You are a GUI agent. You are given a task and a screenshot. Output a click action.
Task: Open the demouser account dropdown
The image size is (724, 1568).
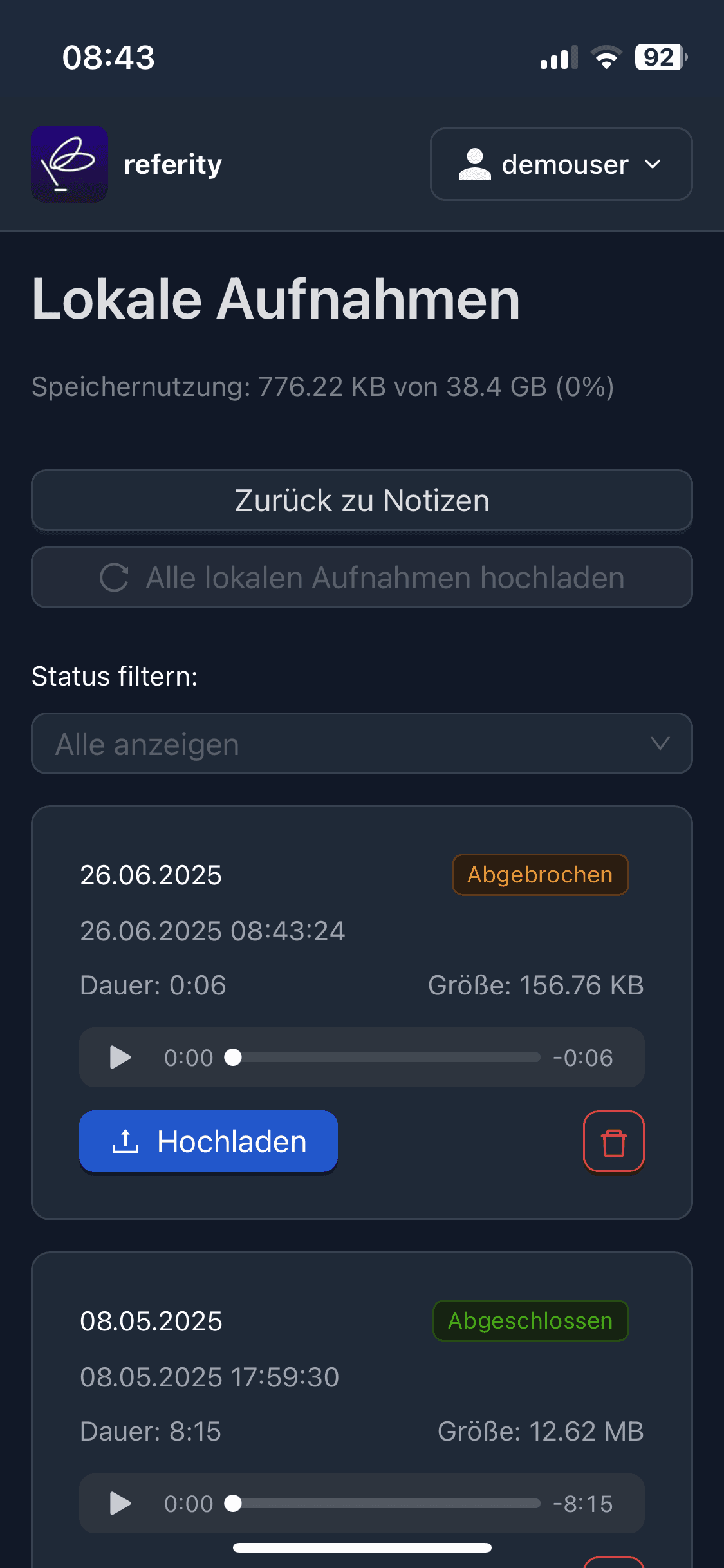pos(561,164)
